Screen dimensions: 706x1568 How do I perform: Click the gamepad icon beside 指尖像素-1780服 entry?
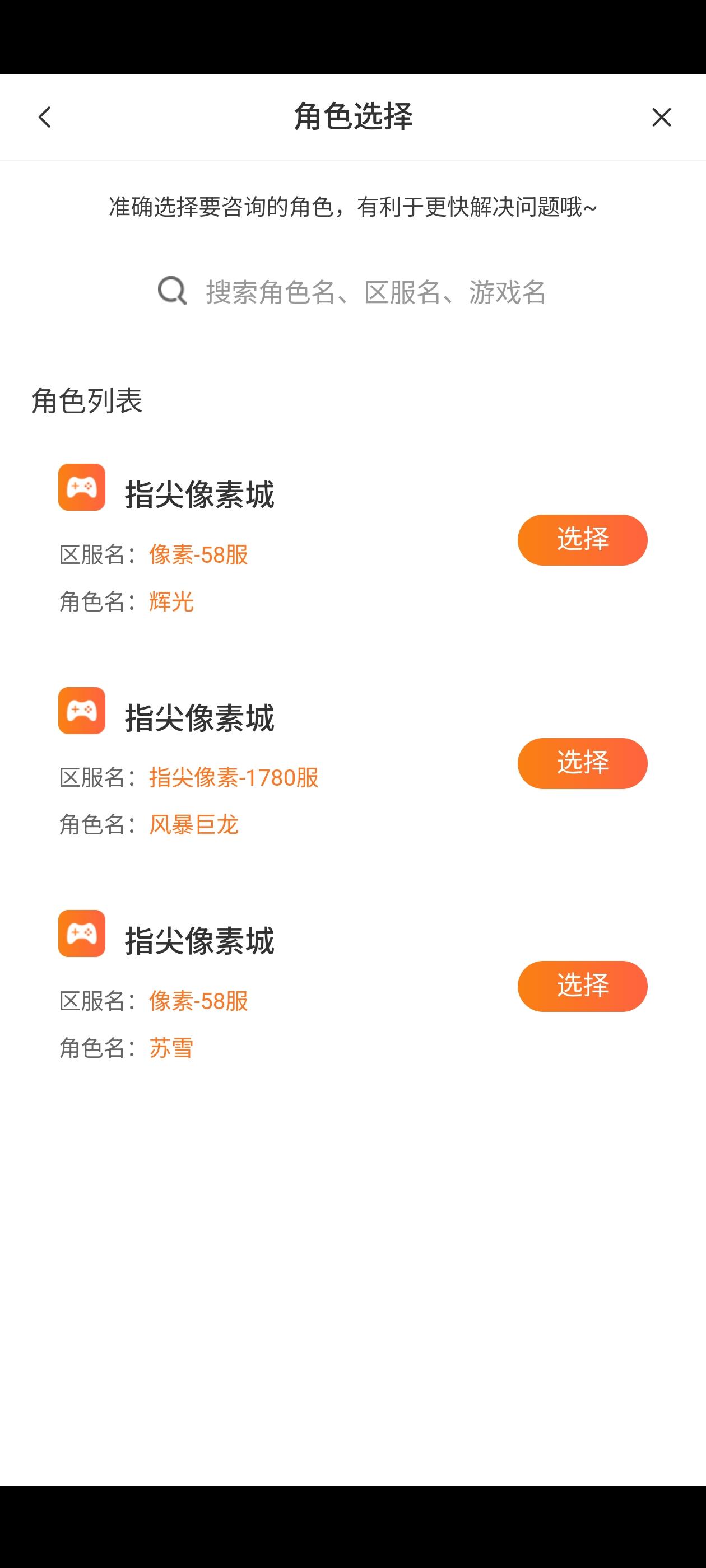(x=81, y=712)
